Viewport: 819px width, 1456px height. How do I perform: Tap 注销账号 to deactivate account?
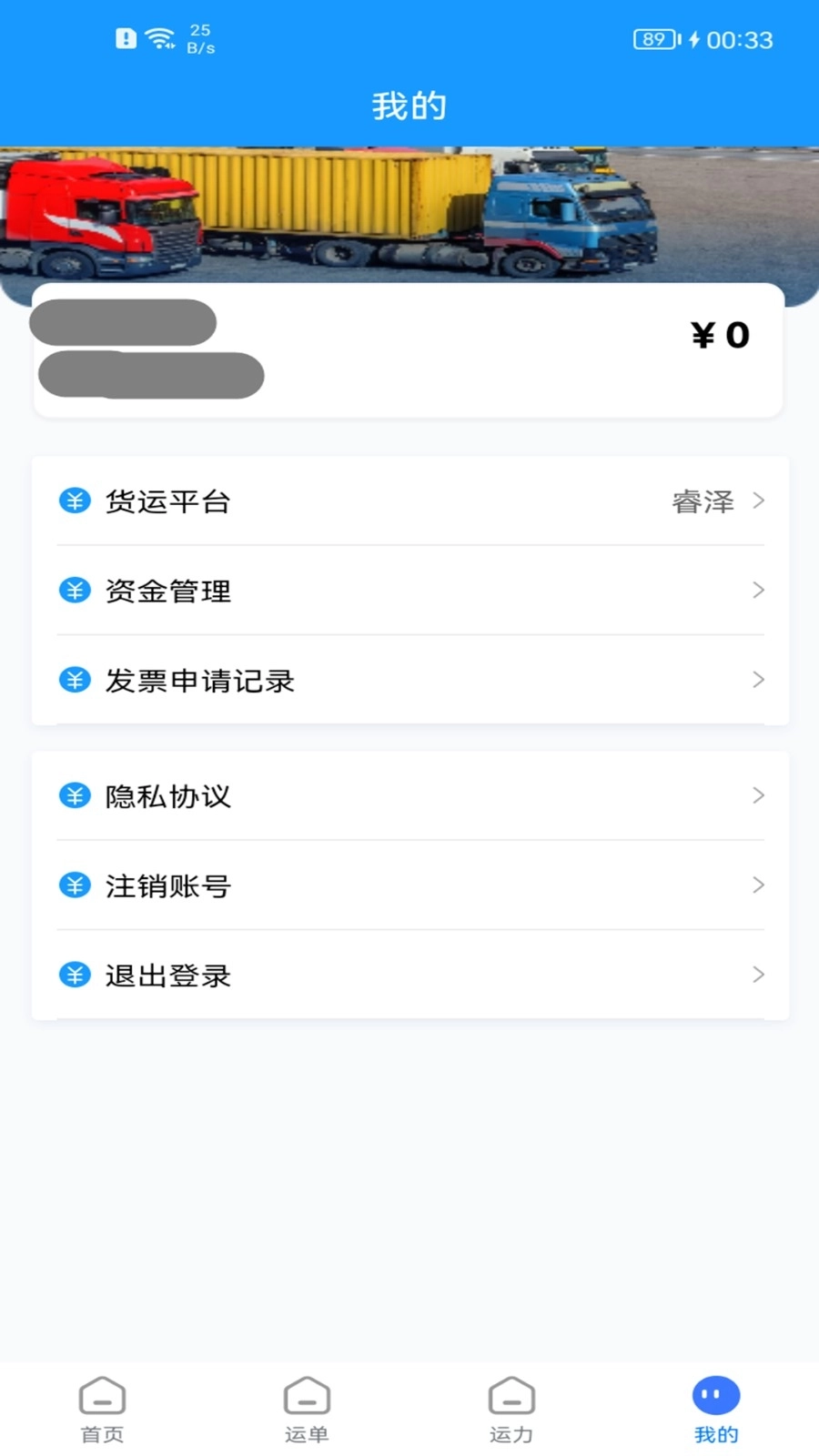[x=168, y=885]
